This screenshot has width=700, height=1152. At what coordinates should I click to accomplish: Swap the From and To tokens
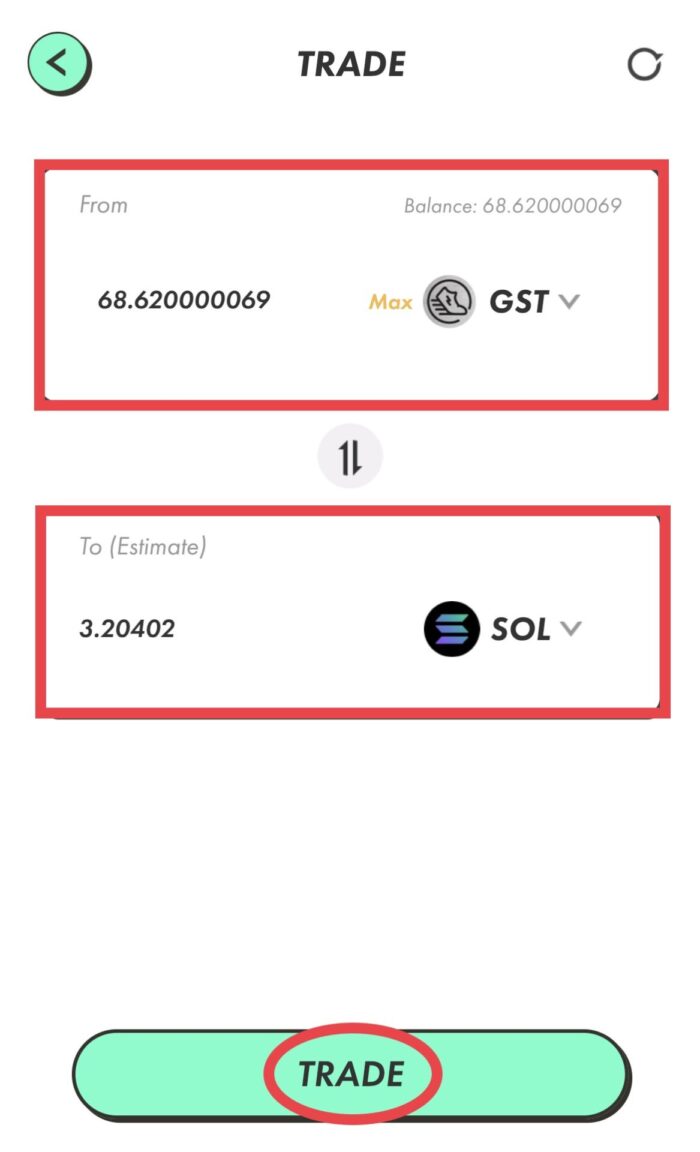point(350,457)
